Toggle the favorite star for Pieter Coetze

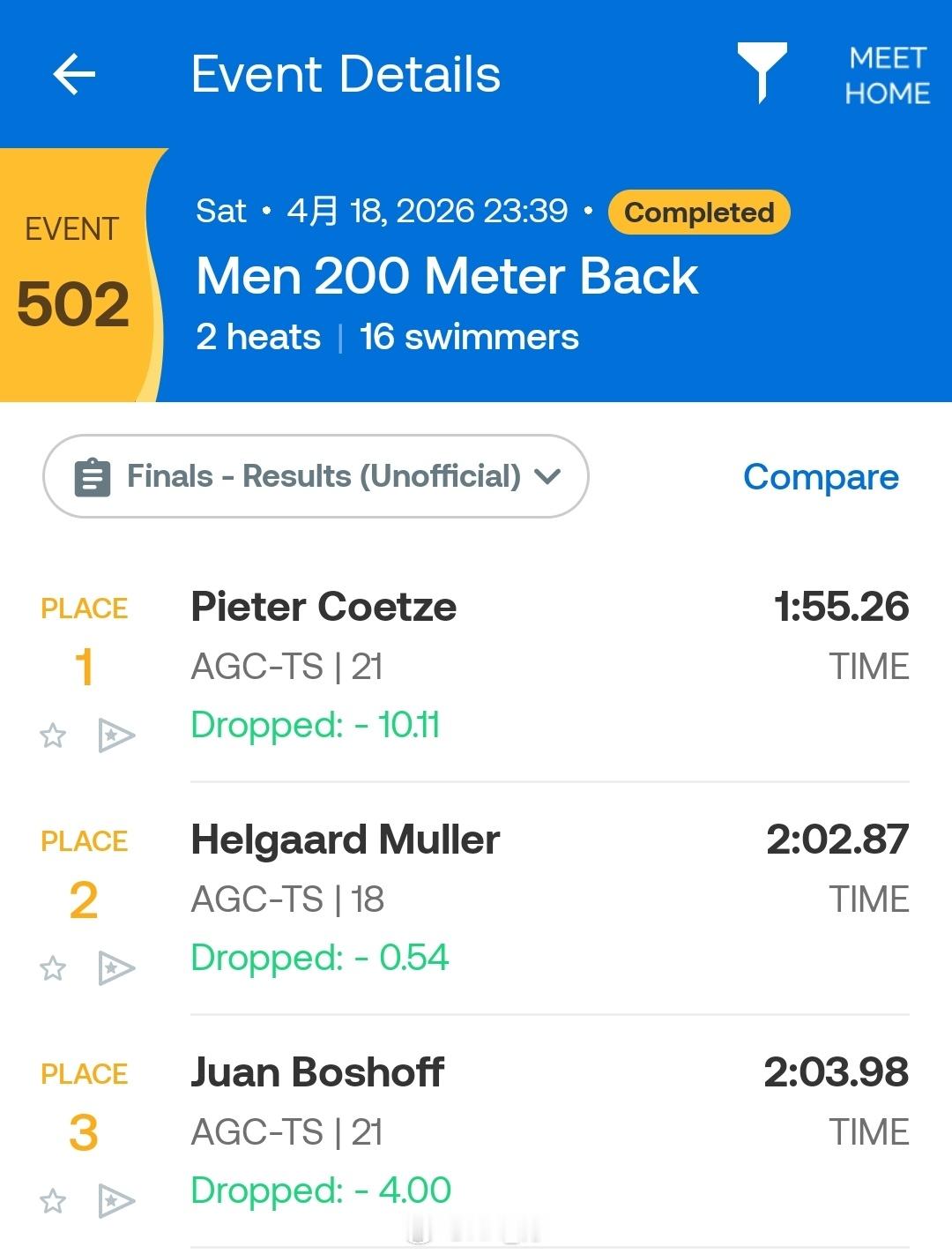53,735
